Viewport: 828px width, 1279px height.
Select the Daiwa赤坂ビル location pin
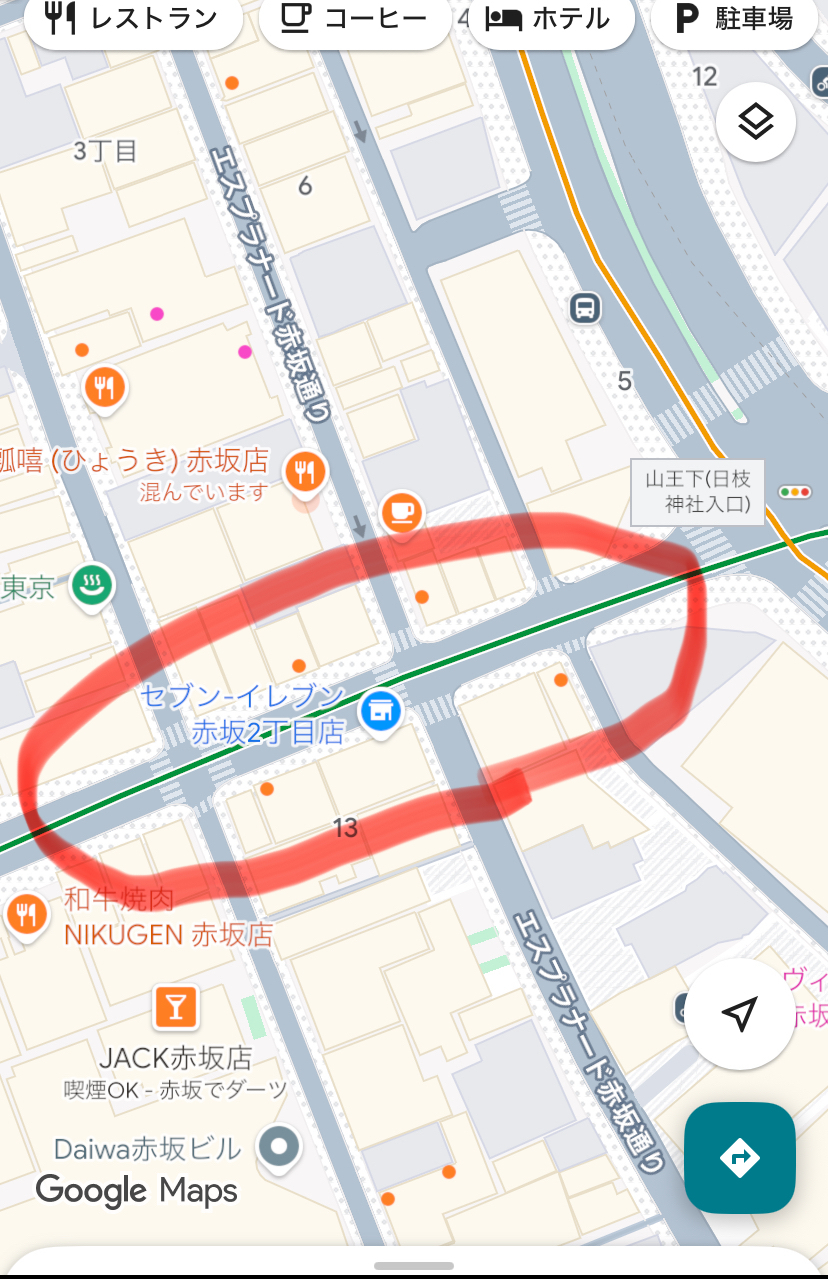(x=280, y=1146)
